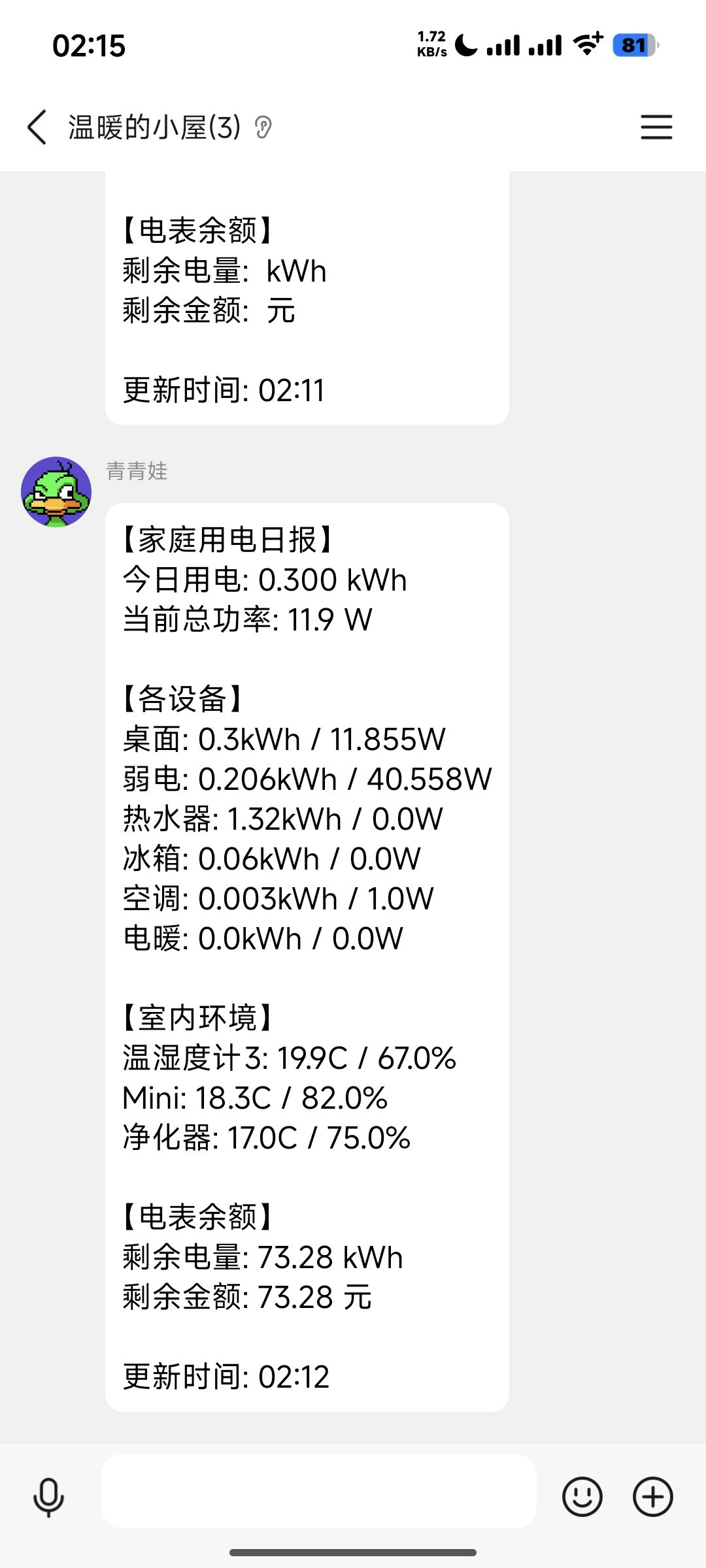
Task: Go back from the 温暖的小屋 chat
Action: (x=37, y=127)
